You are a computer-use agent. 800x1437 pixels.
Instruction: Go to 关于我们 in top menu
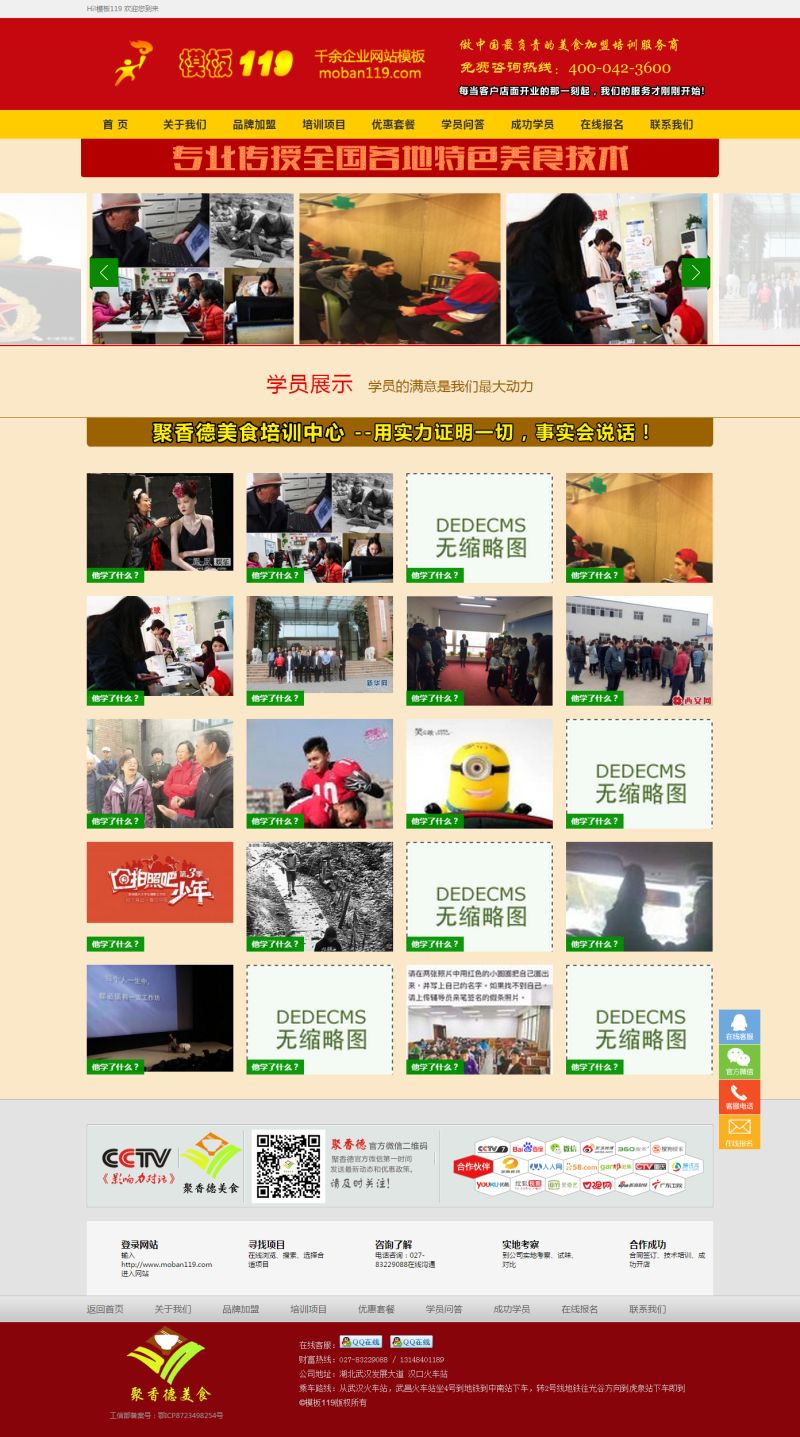(x=184, y=125)
